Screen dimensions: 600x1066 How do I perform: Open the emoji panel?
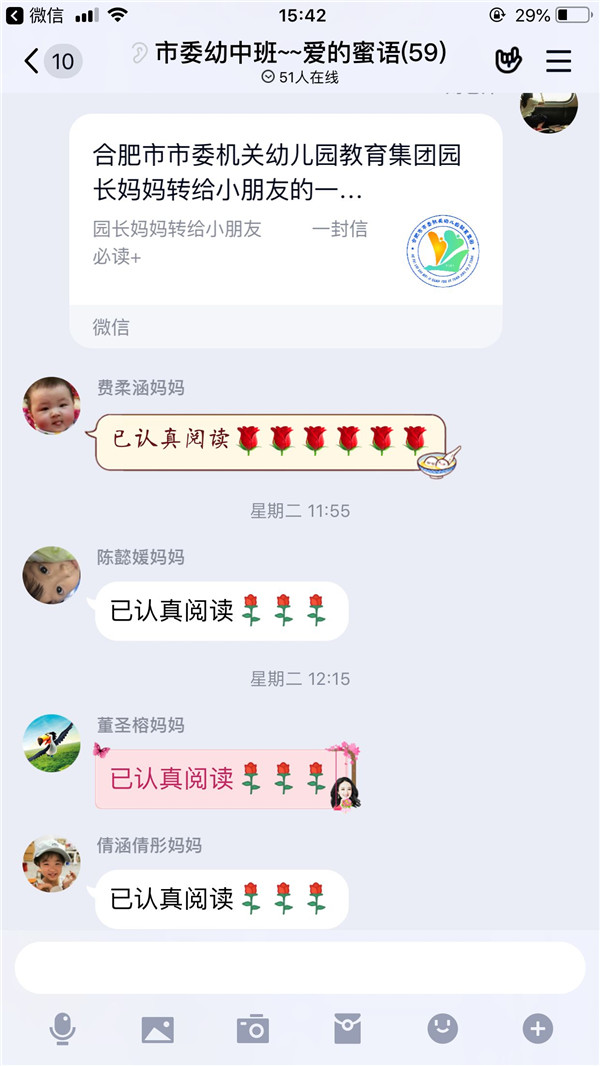pyautogui.click(x=442, y=1028)
